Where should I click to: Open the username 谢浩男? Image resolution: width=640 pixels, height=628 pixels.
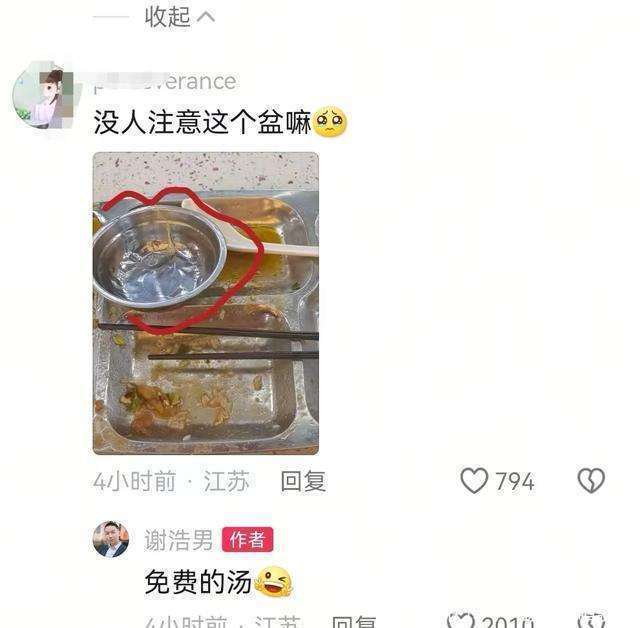click(179, 541)
